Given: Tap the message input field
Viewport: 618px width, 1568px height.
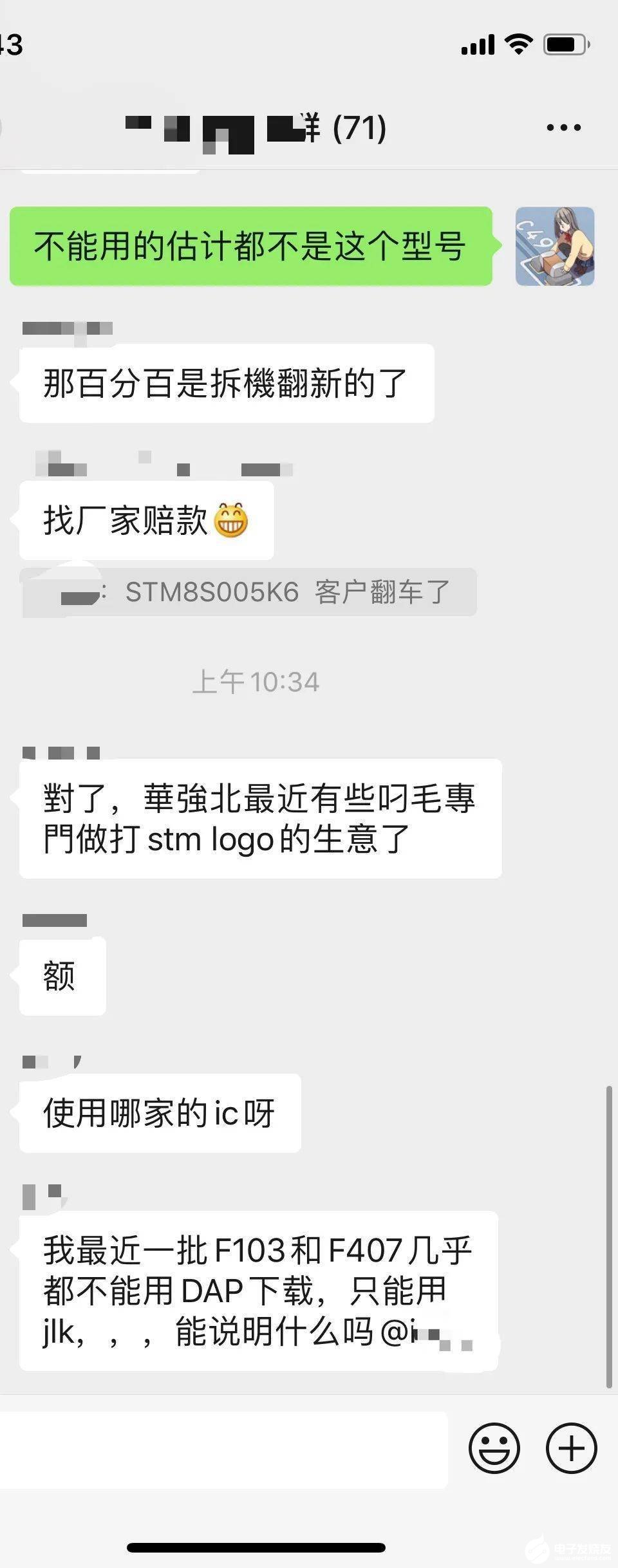Looking at the screenshot, I should click(222, 1450).
